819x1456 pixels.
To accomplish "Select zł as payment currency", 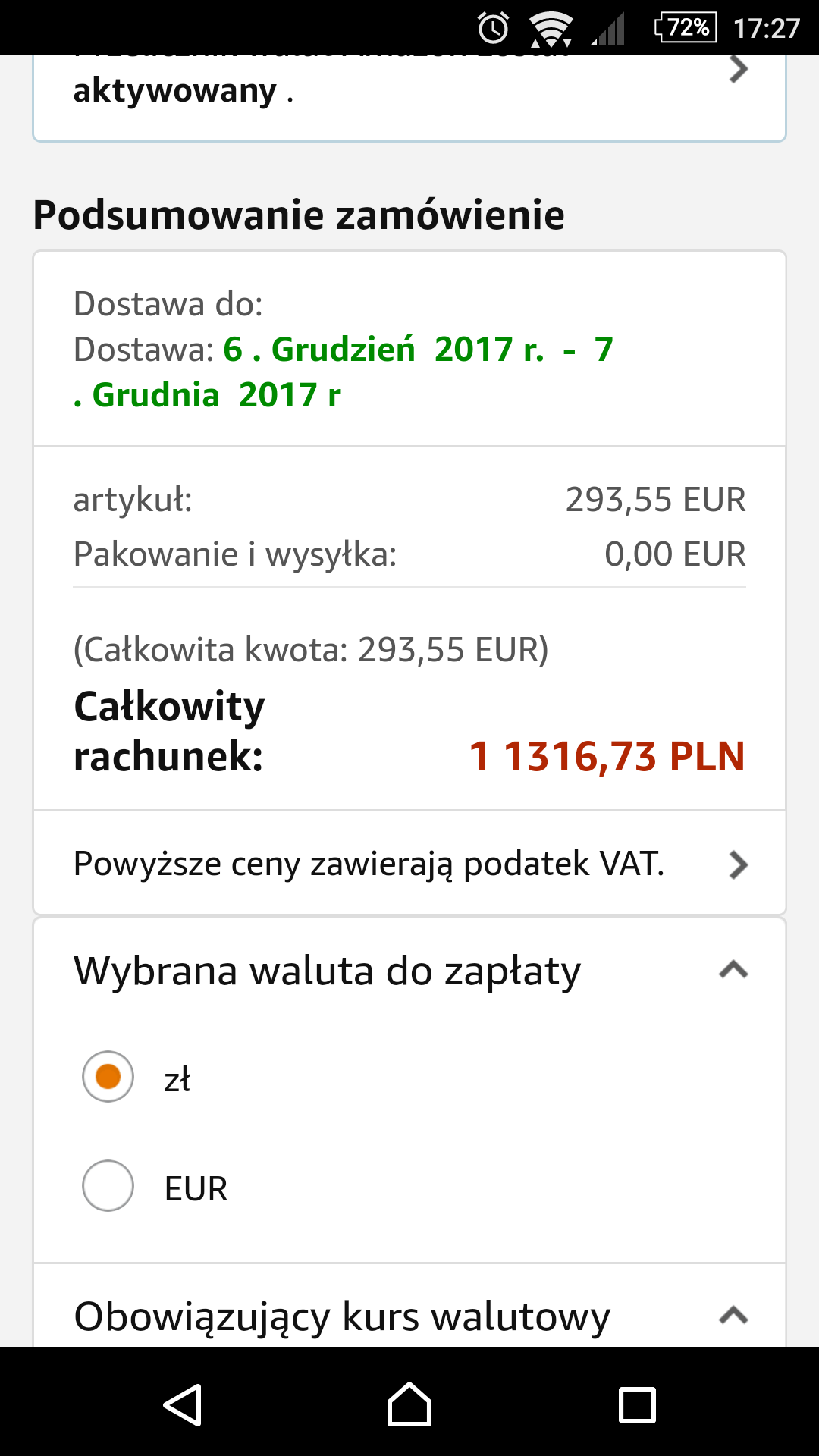I will (x=108, y=1076).
